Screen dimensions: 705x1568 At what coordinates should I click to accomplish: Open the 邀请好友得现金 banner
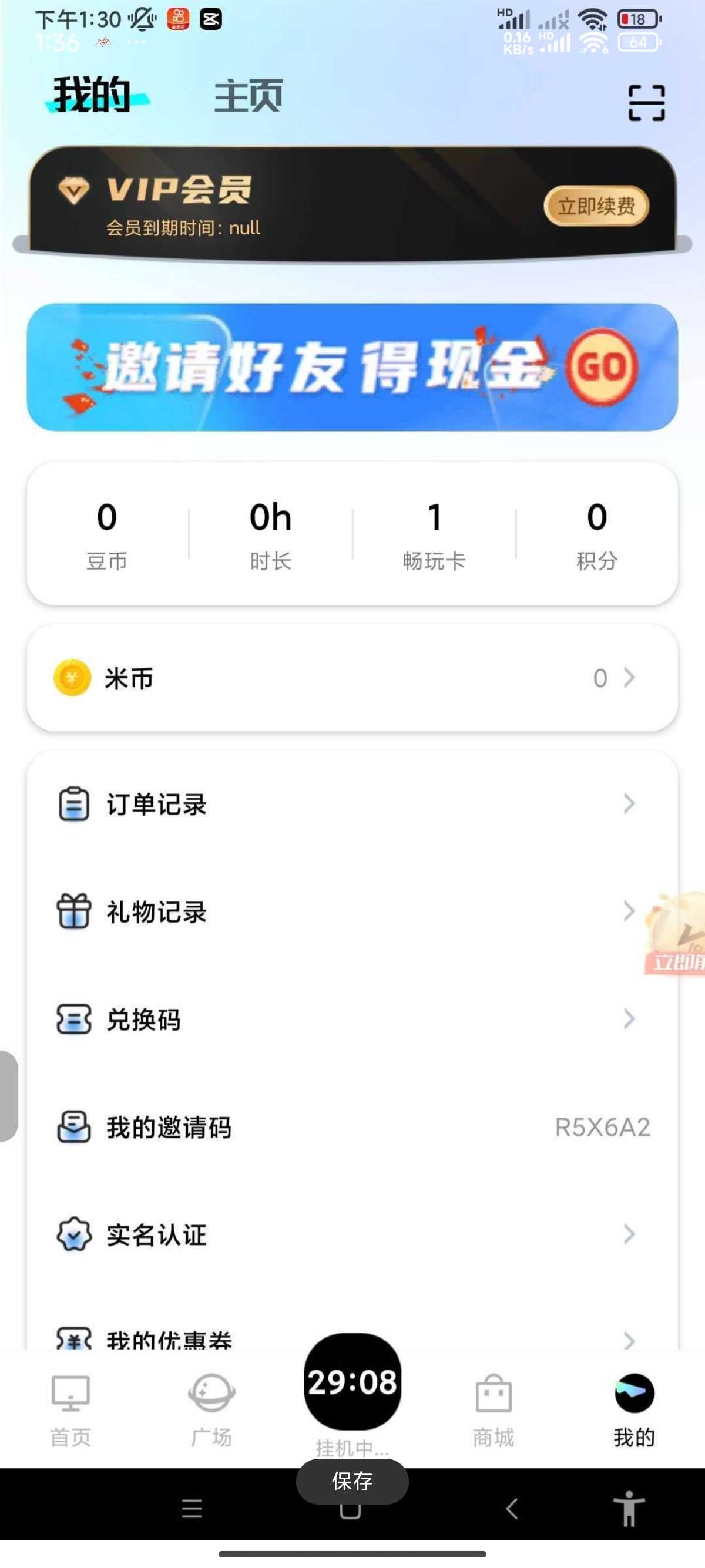pos(352,367)
